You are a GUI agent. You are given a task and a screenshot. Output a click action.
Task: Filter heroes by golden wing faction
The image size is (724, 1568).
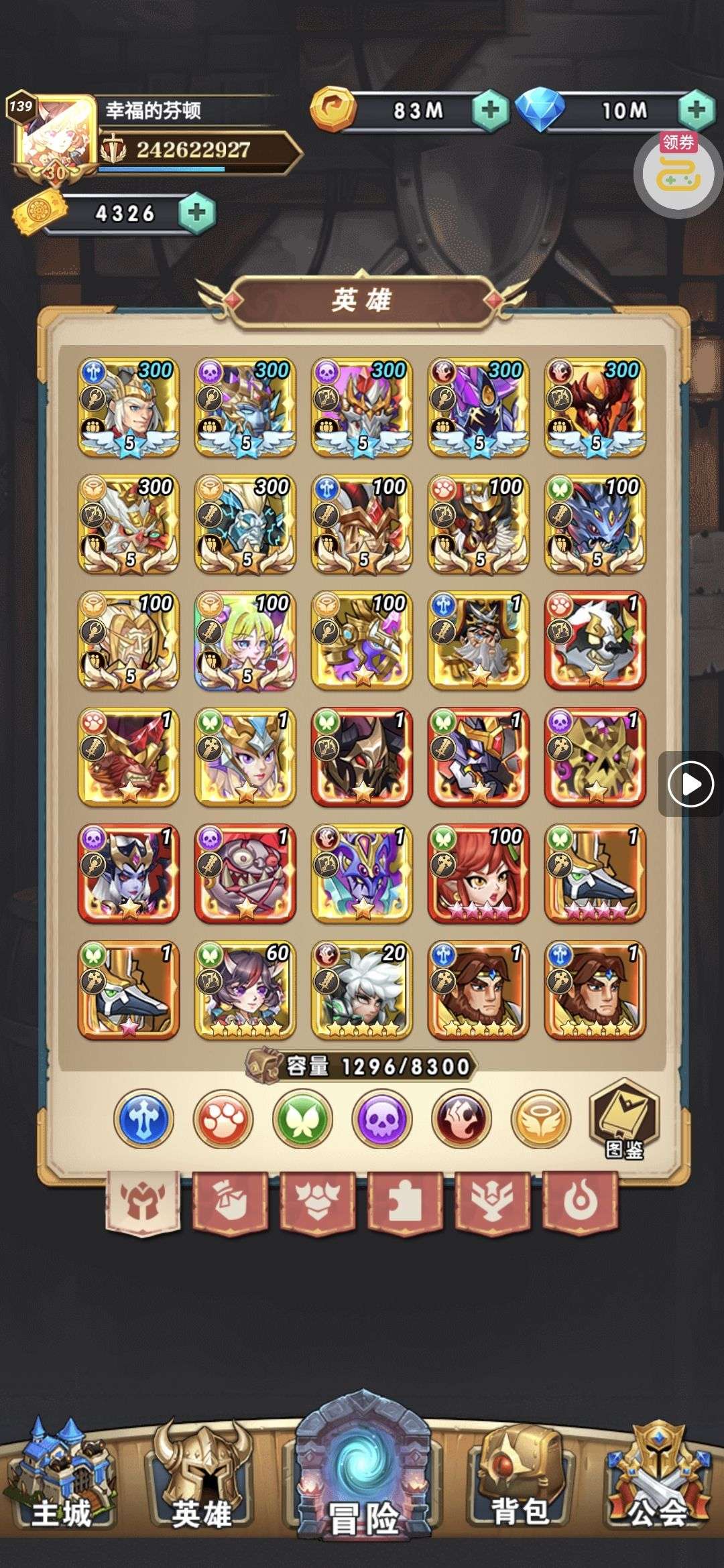point(540,1120)
